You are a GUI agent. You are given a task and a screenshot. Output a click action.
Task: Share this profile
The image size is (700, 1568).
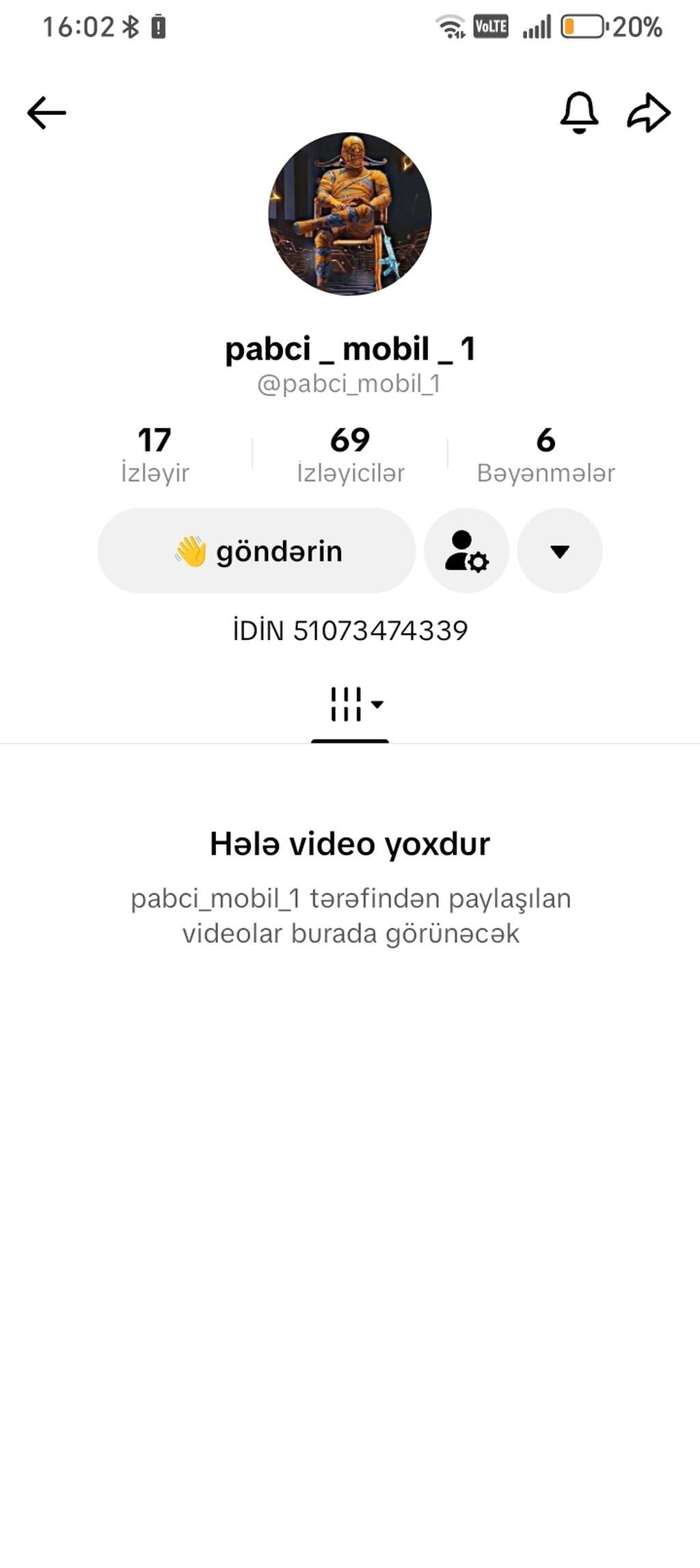tap(648, 113)
